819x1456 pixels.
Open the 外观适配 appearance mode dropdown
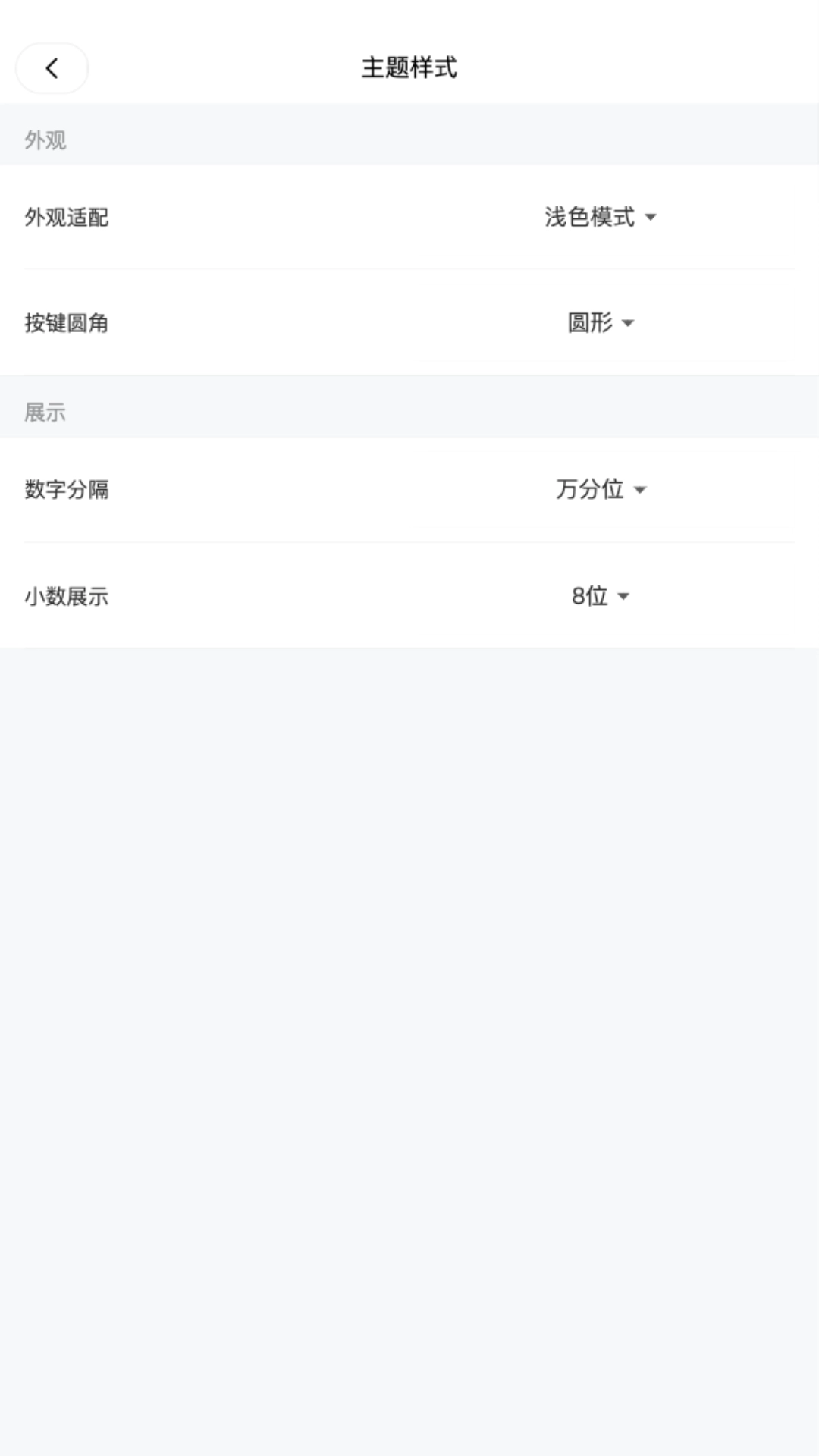[x=599, y=218]
